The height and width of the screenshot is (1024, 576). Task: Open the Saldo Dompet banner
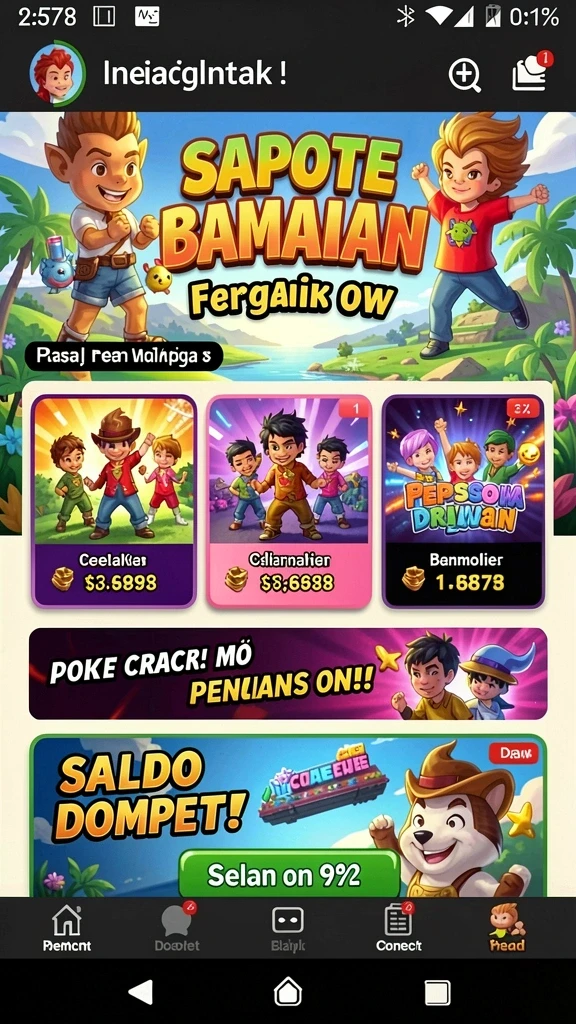288,815
